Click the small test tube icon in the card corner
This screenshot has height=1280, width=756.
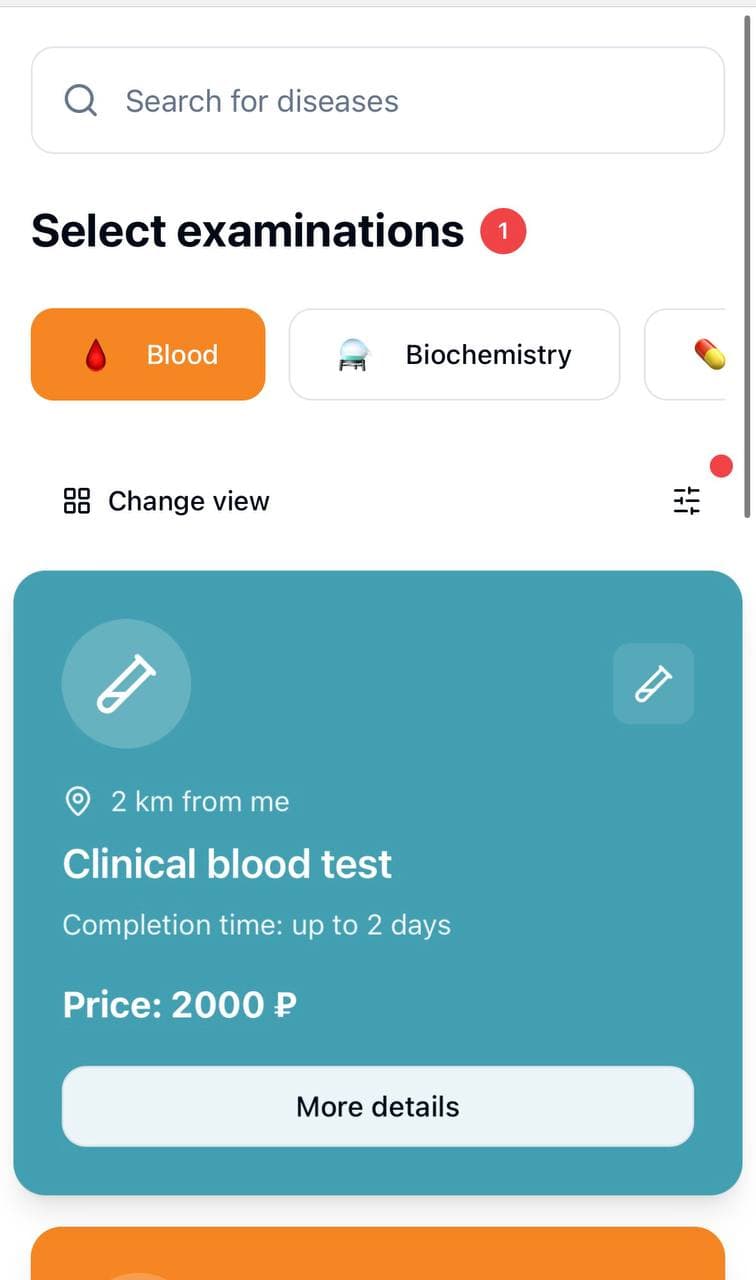point(653,684)
